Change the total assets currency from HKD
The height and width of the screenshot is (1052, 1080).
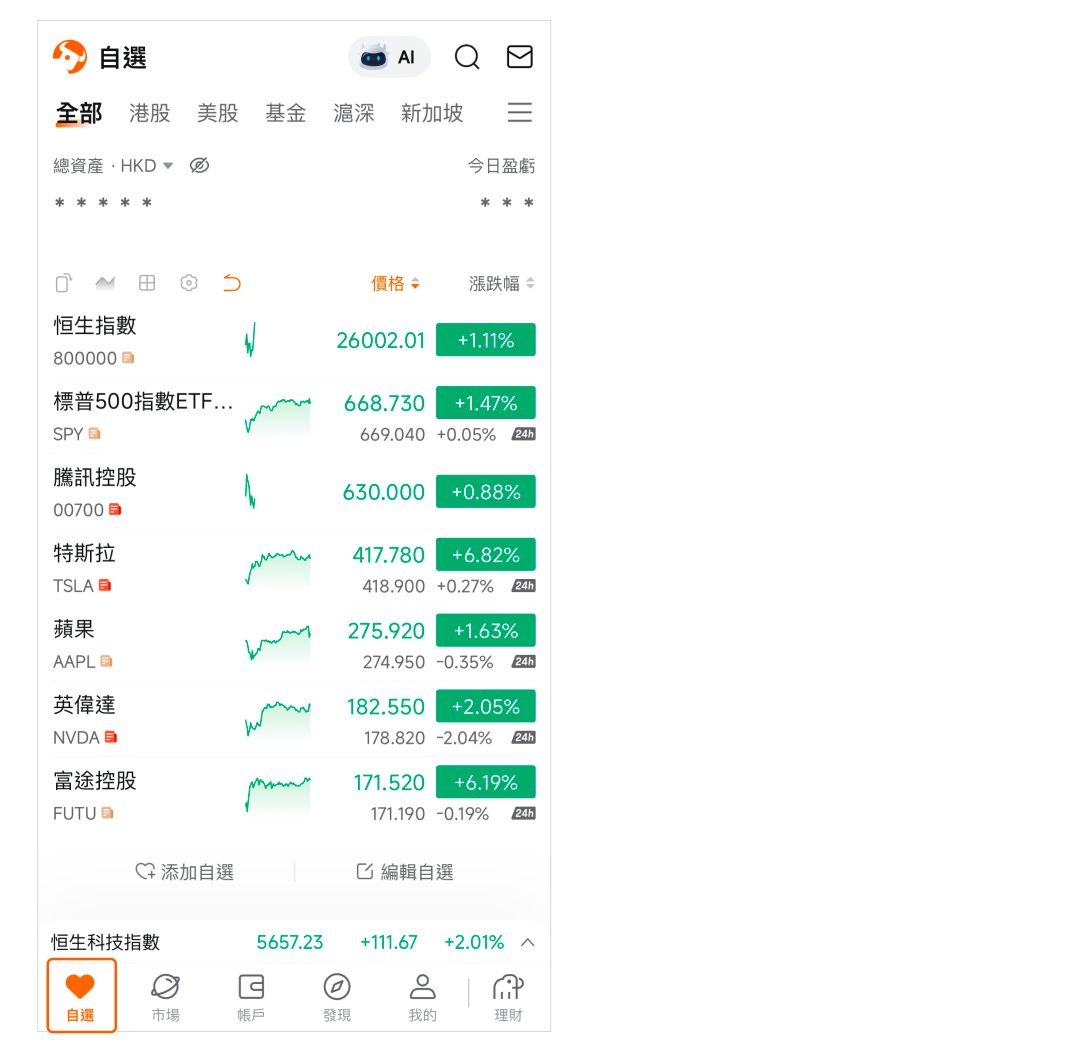[x=147, y=166]
